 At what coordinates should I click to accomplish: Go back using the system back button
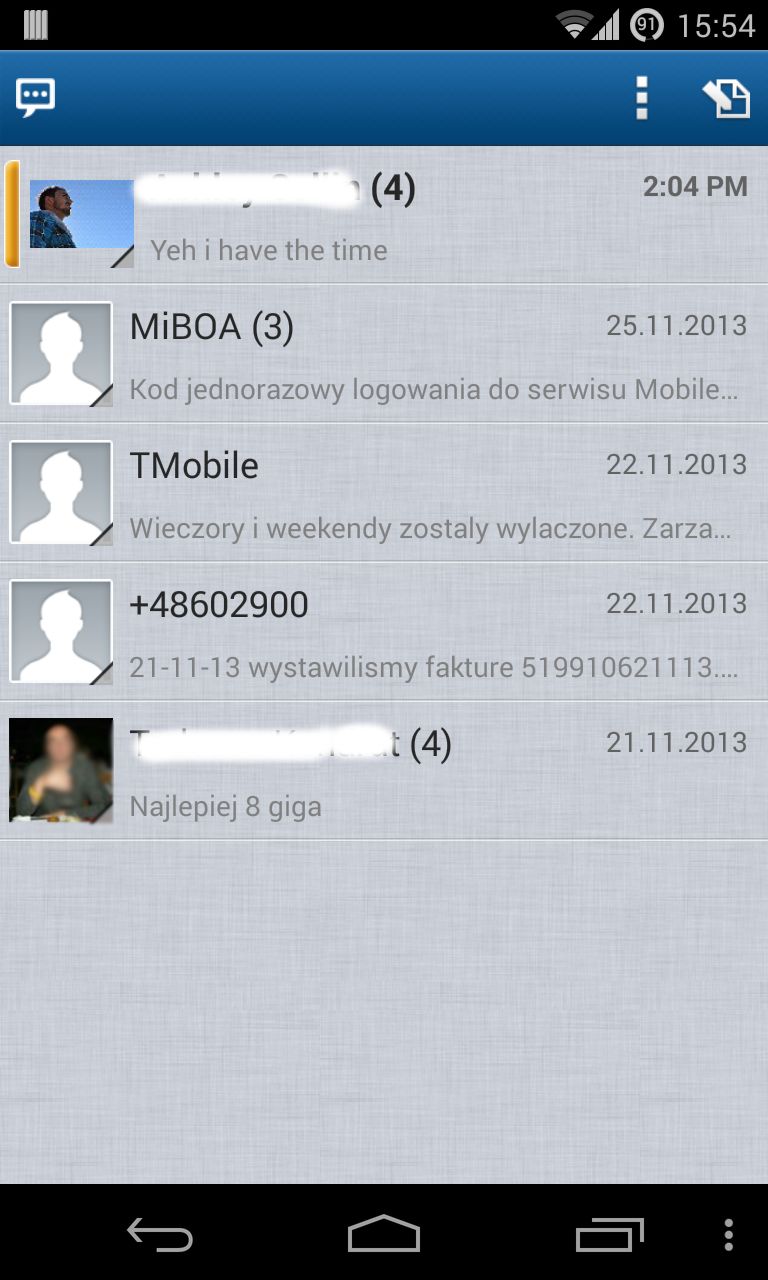[160, 1235]
